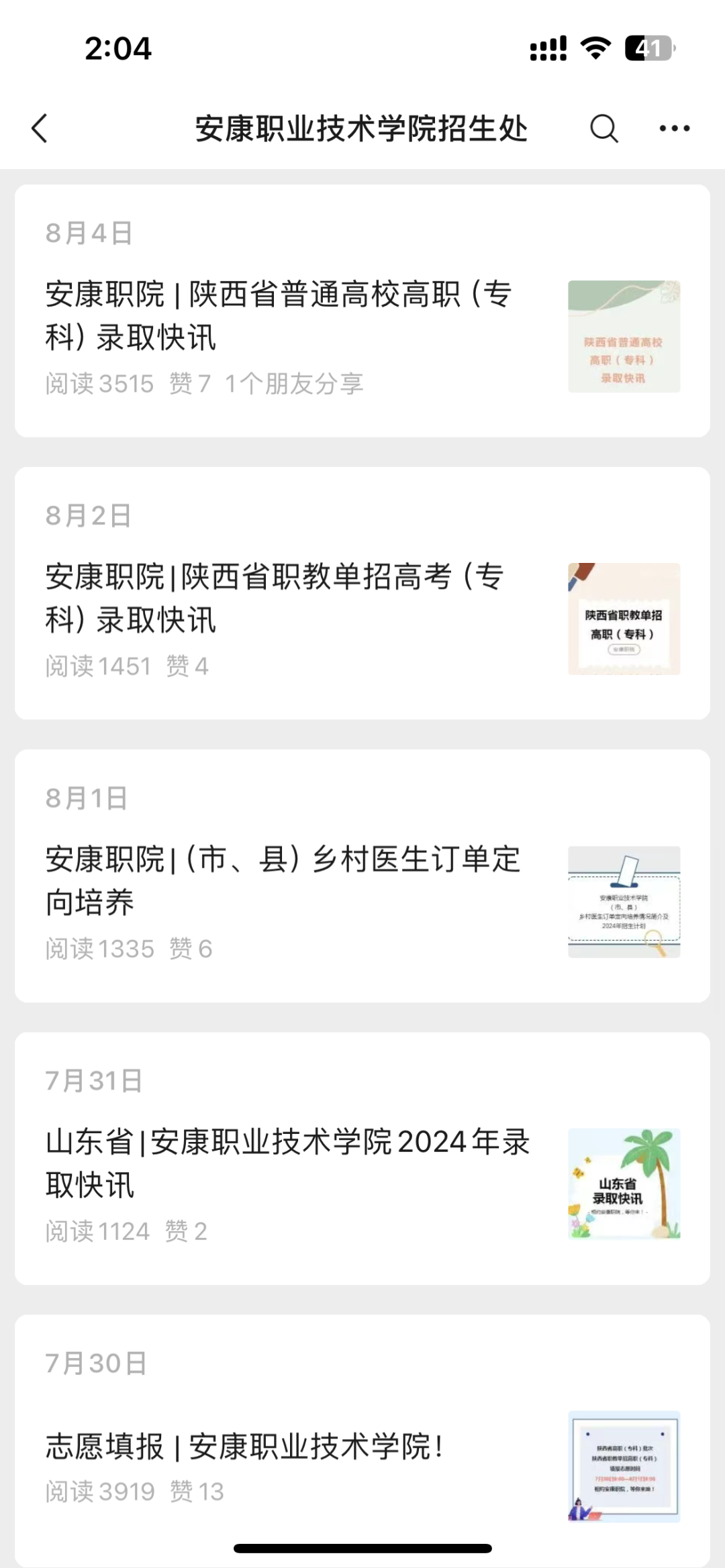Open the 山东省 2024年录取快讯 article
This screenshot has width=725, height=1568.
click(x=287, y=1163)
